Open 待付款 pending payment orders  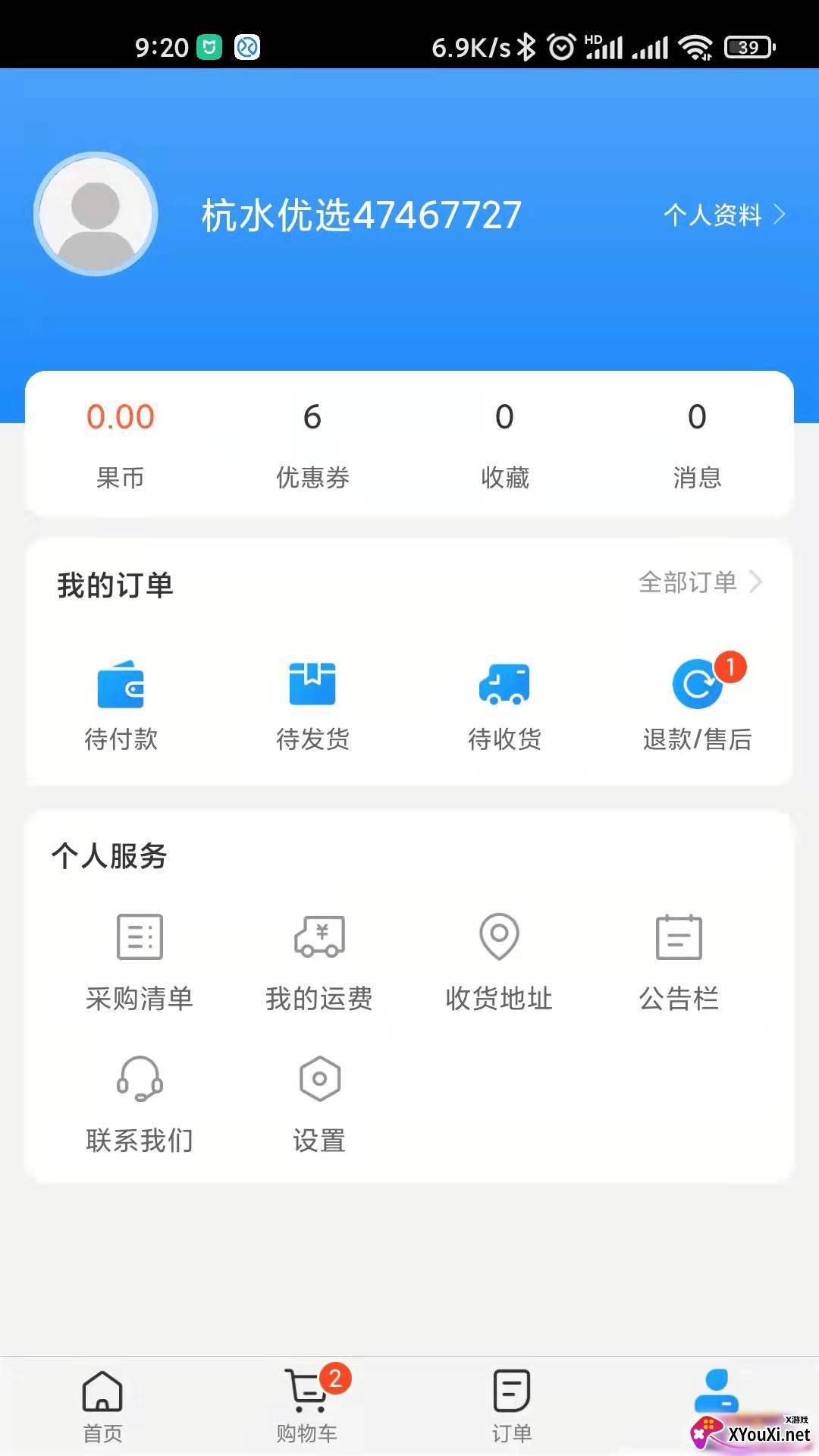pyautogui.click(x=121, y=705)
